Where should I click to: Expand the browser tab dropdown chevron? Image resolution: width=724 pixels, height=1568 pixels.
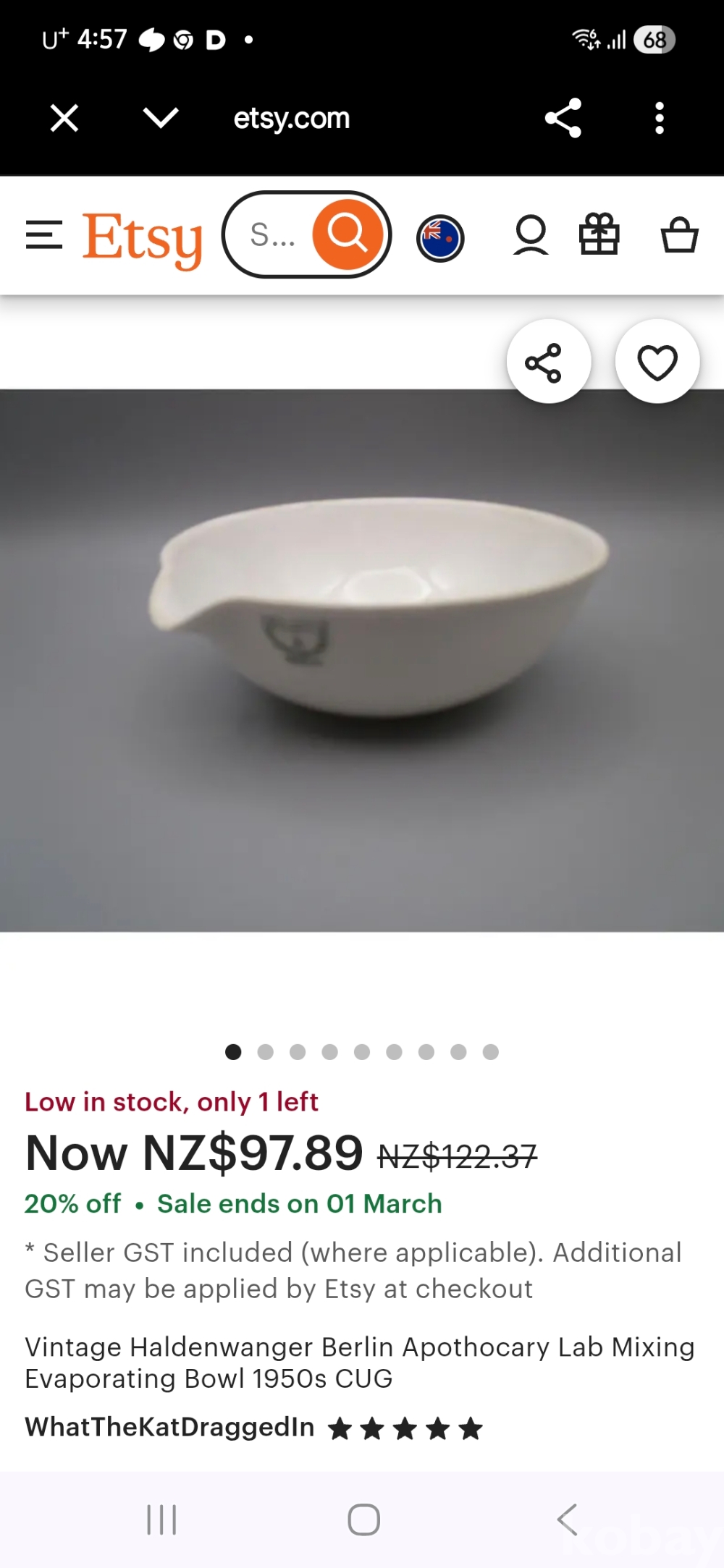(x=161, y=118)
